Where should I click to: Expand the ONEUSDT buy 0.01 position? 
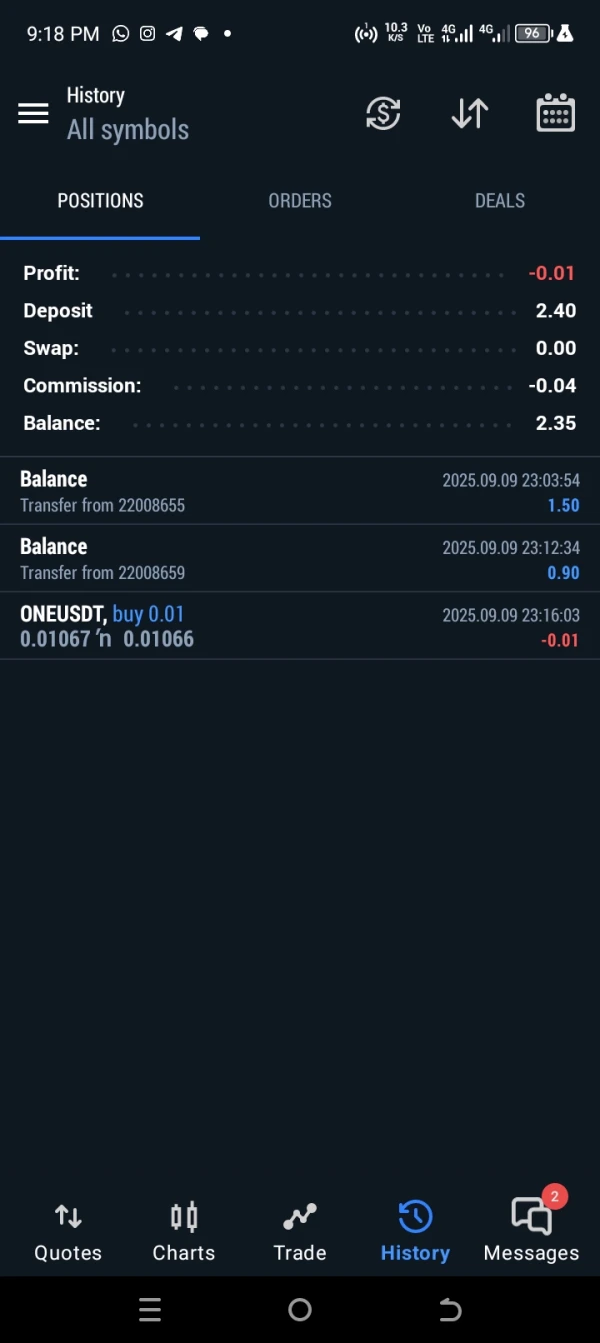coord(300,626)
